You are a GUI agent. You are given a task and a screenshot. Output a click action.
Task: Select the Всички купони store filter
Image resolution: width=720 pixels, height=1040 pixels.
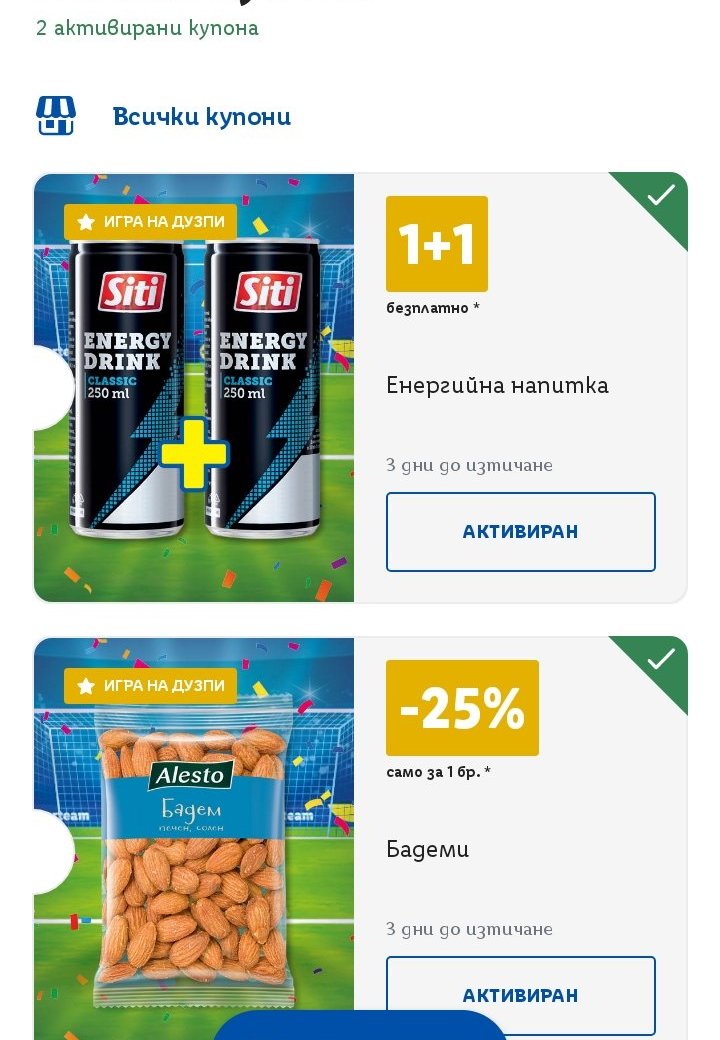pos(200,117)
